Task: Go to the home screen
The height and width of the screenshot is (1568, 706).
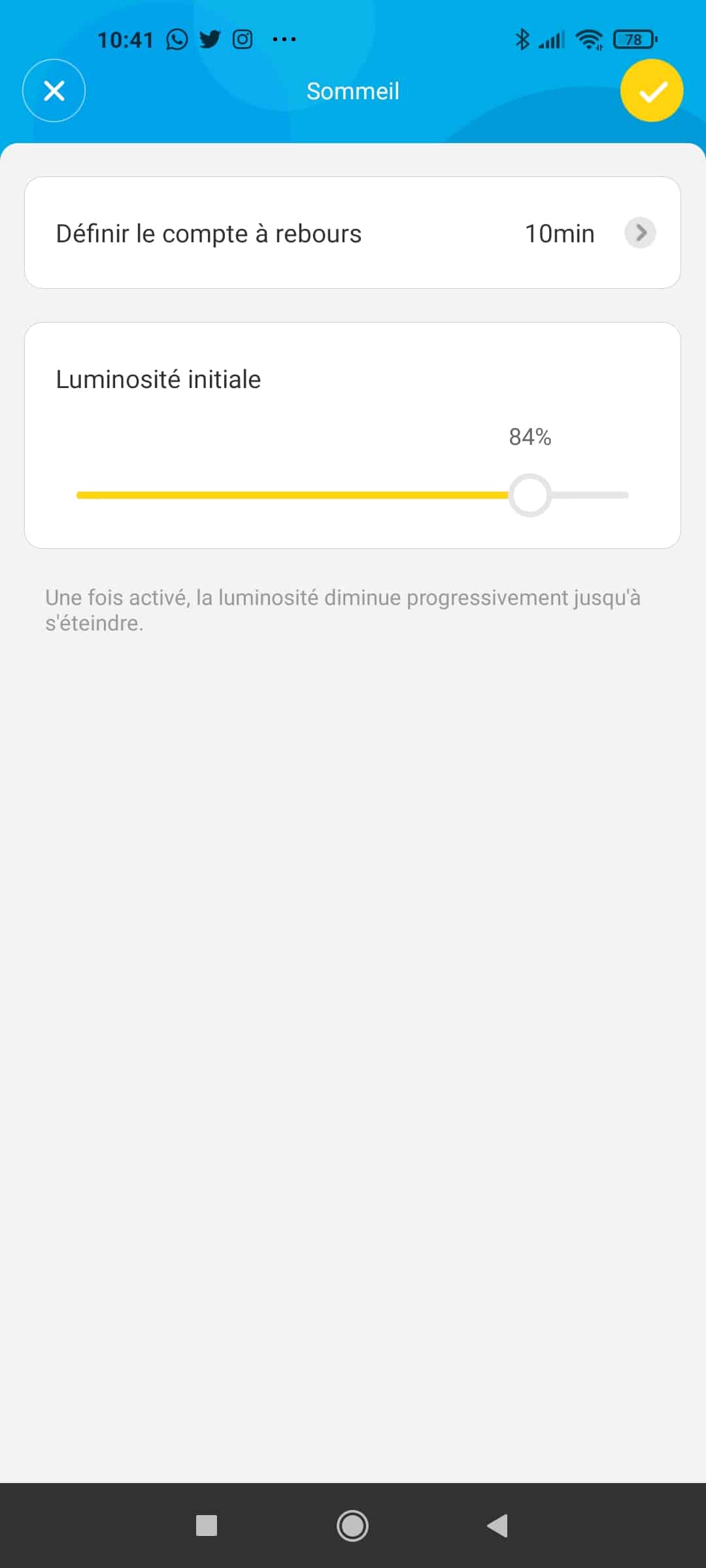Action: coord(352,1526)
